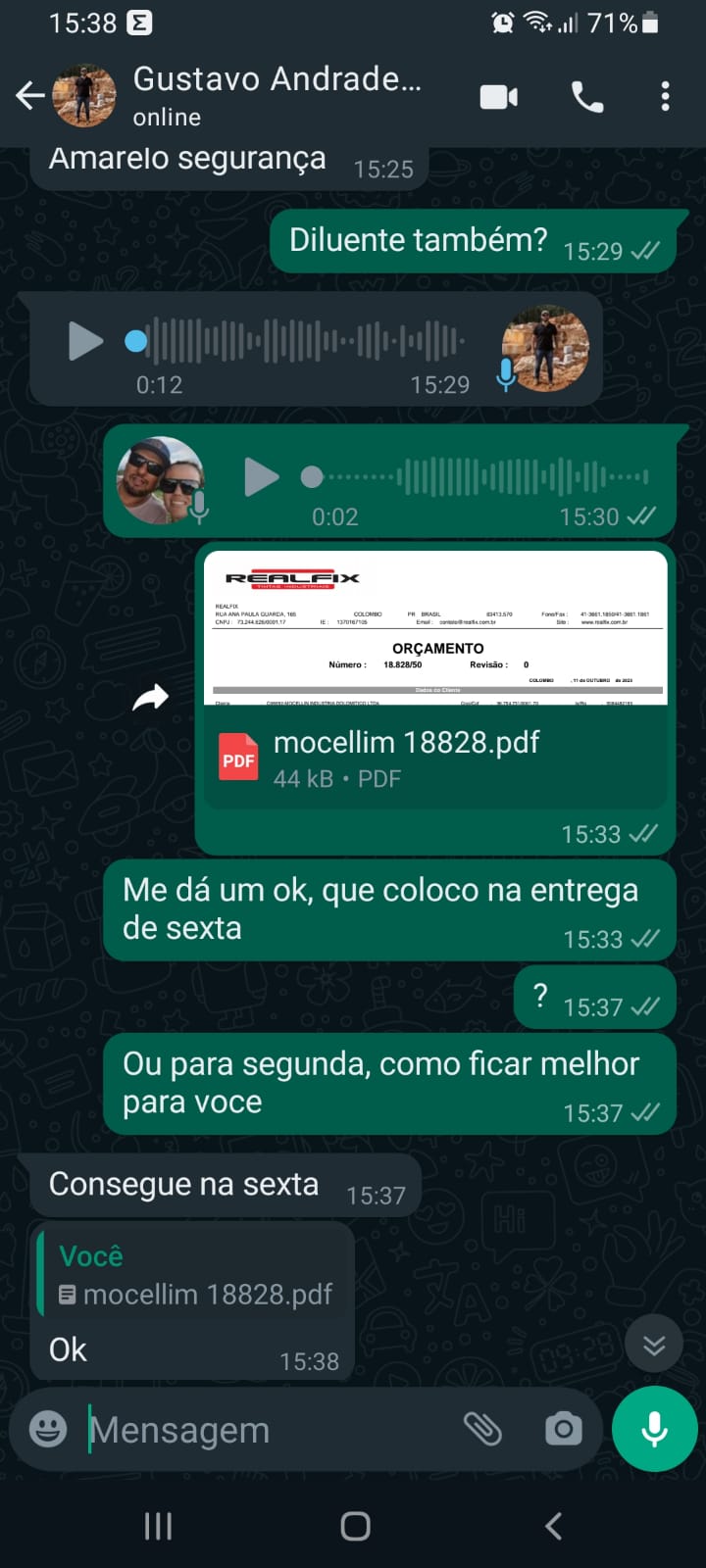Forward the mocellim 18828.pdf attachment
The width and height of the screenshot is (706, 1568).
click(x=151, y=698)
